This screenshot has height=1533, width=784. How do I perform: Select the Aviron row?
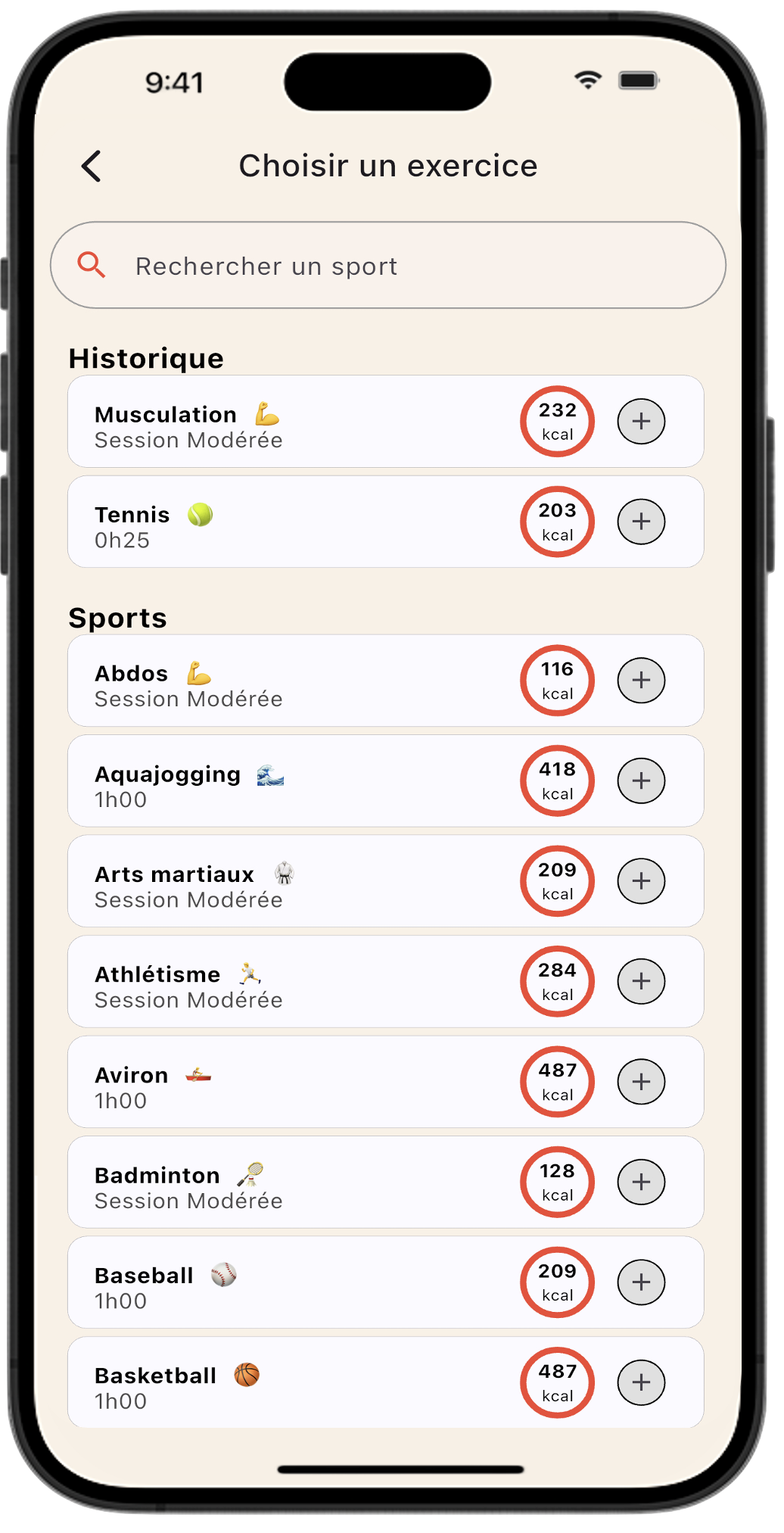(x=303, y=1083)
